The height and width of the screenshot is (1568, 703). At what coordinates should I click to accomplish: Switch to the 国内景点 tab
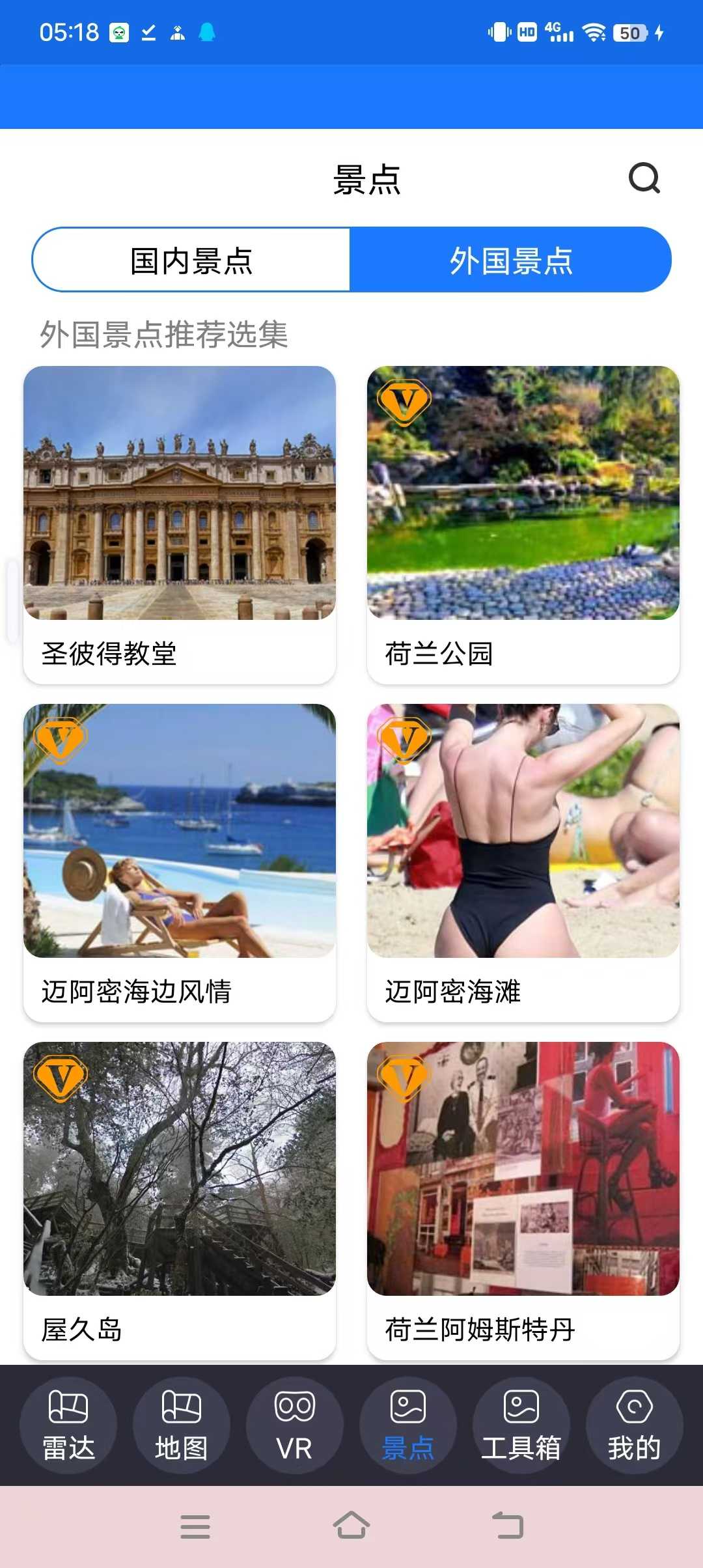coord(191,260)
